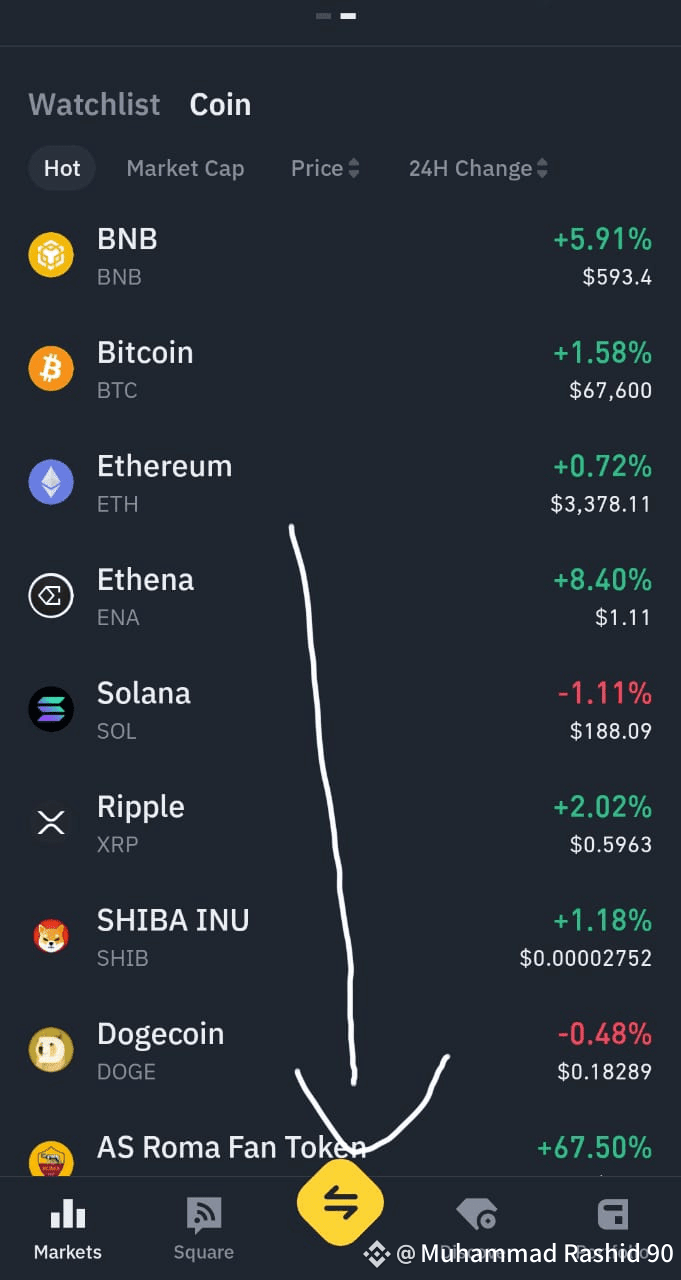Switch to the Square tab
The image size is (681, 1280).
[x=204, y=1230]
